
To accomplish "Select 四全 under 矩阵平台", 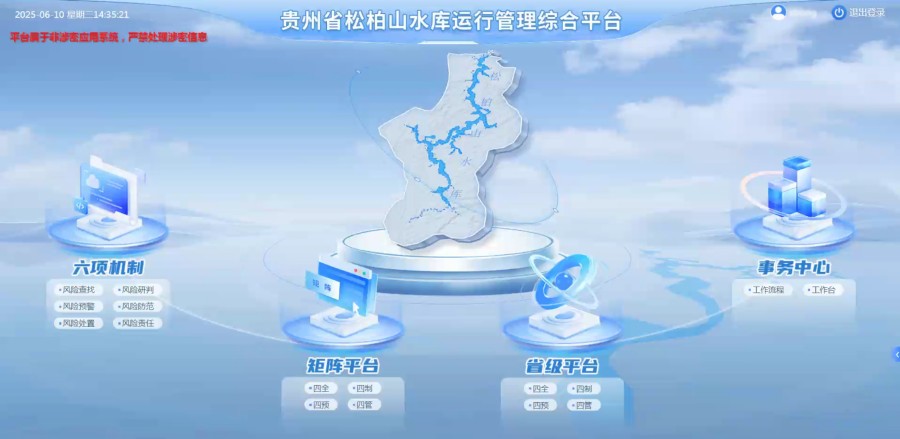I will (x=320, y=388).
